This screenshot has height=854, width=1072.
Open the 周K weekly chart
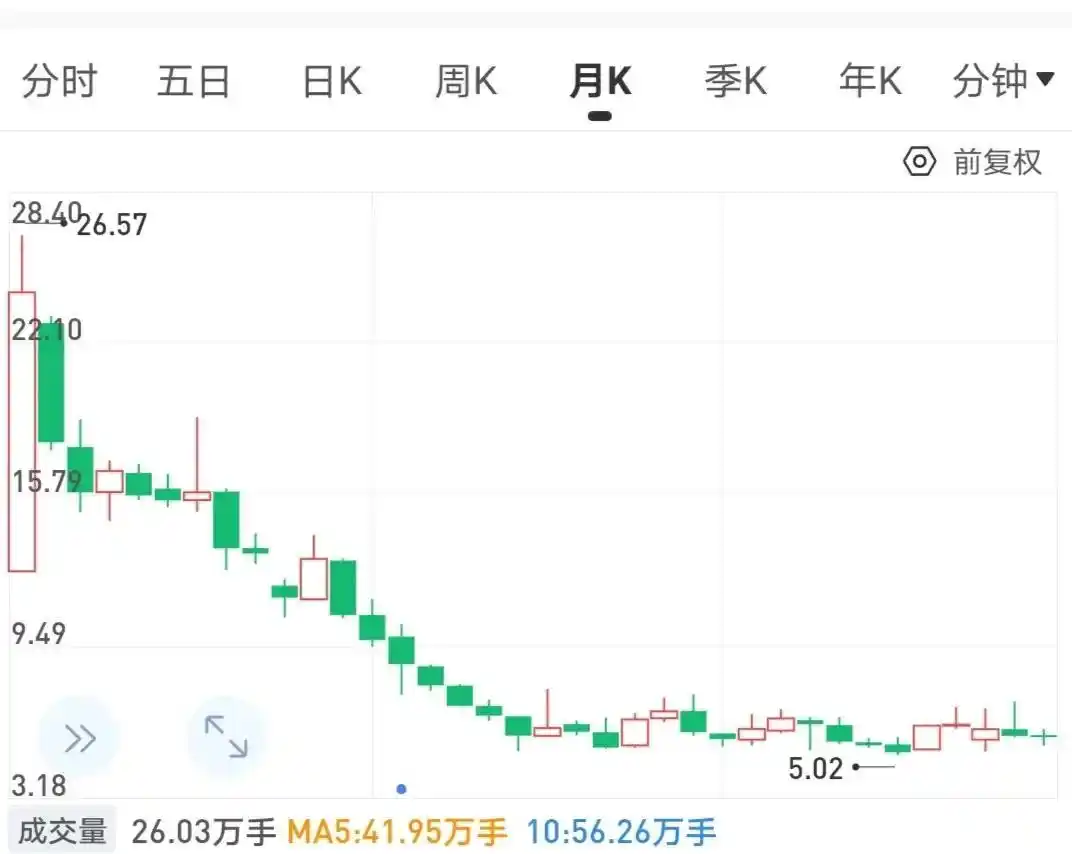tap(466, 81)
